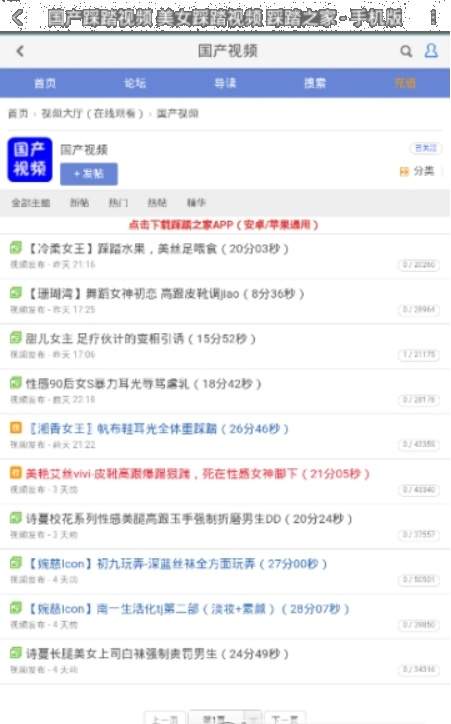451x724 pixels.
Task: Open the browser overflow menu
Action: tap(433, 18)
